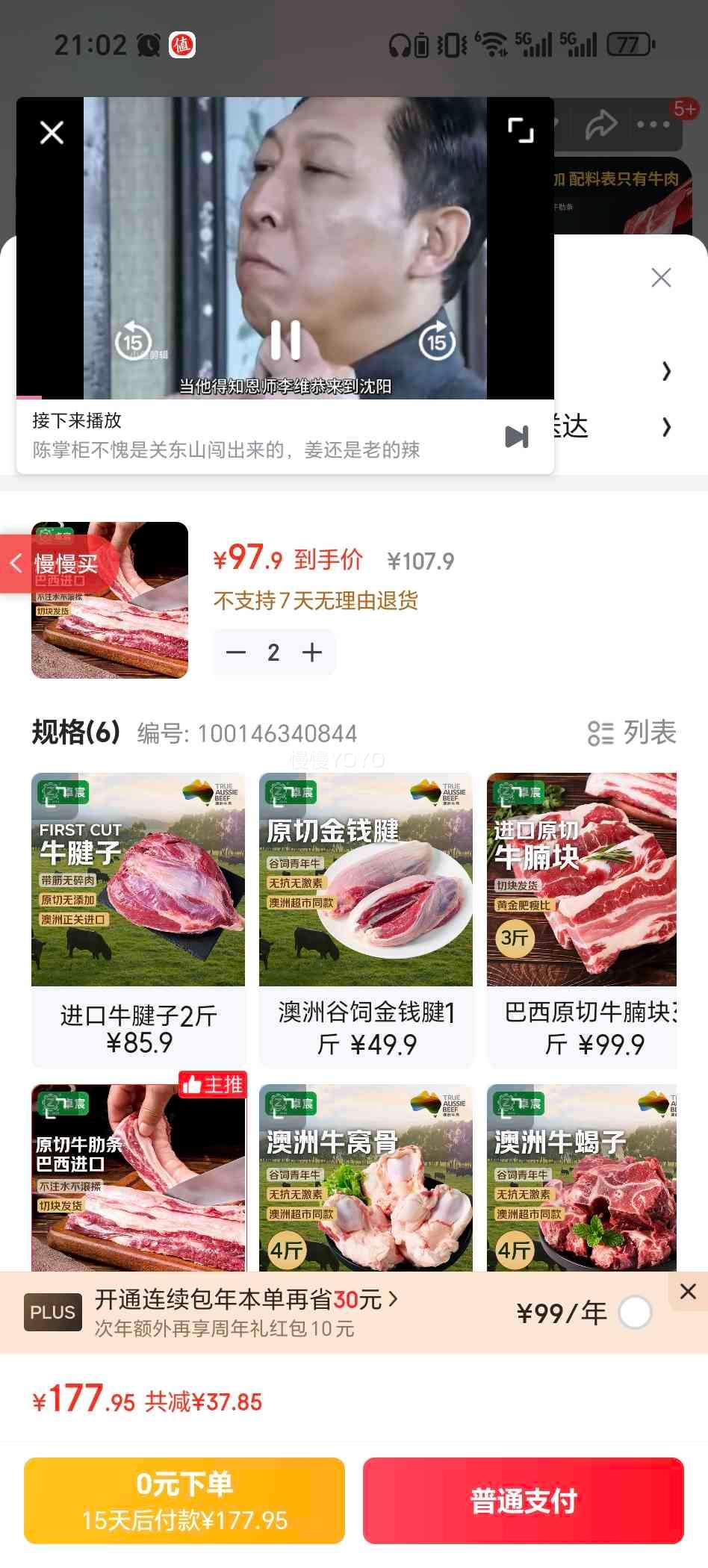Choose the 澳洲牛窝骨 4斤 option
Image resolution: width=708 pixels, height=1568 pixels.
click(x=366, y=1180)
